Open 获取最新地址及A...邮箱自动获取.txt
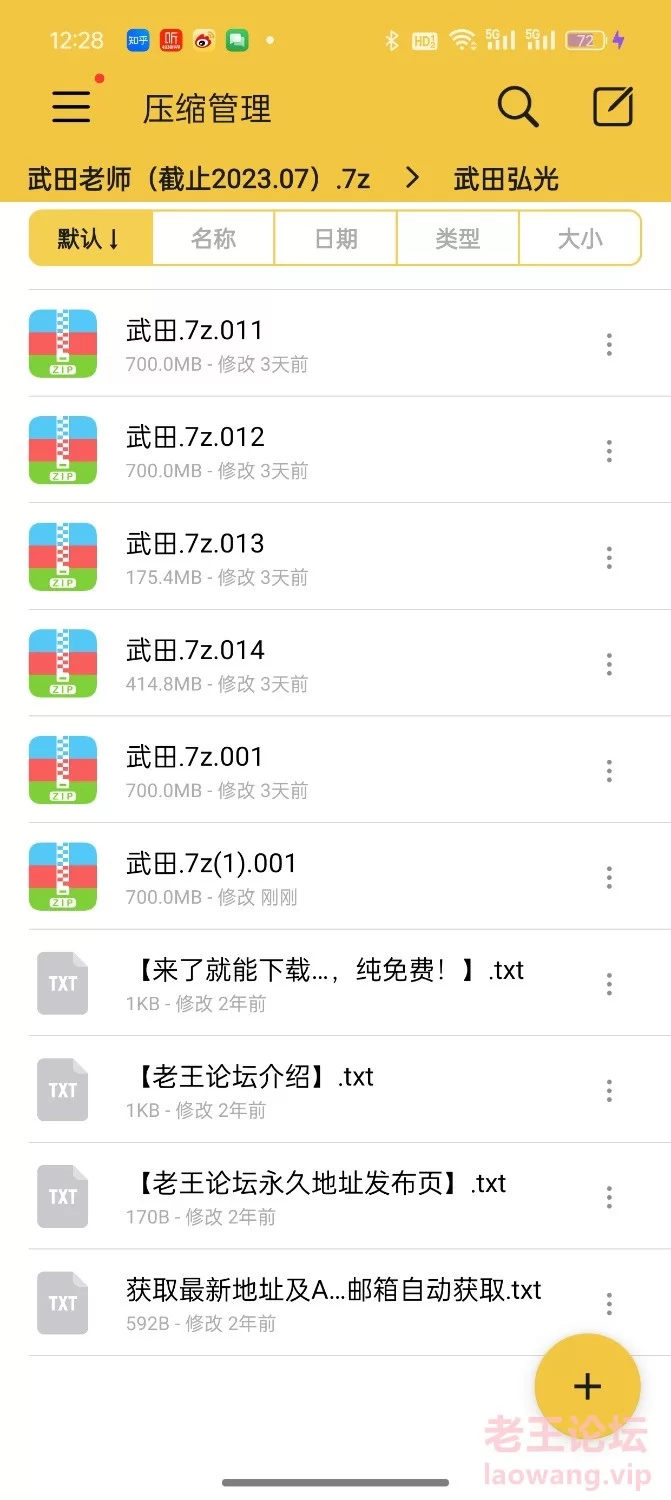 click(x=335, y=1303)
